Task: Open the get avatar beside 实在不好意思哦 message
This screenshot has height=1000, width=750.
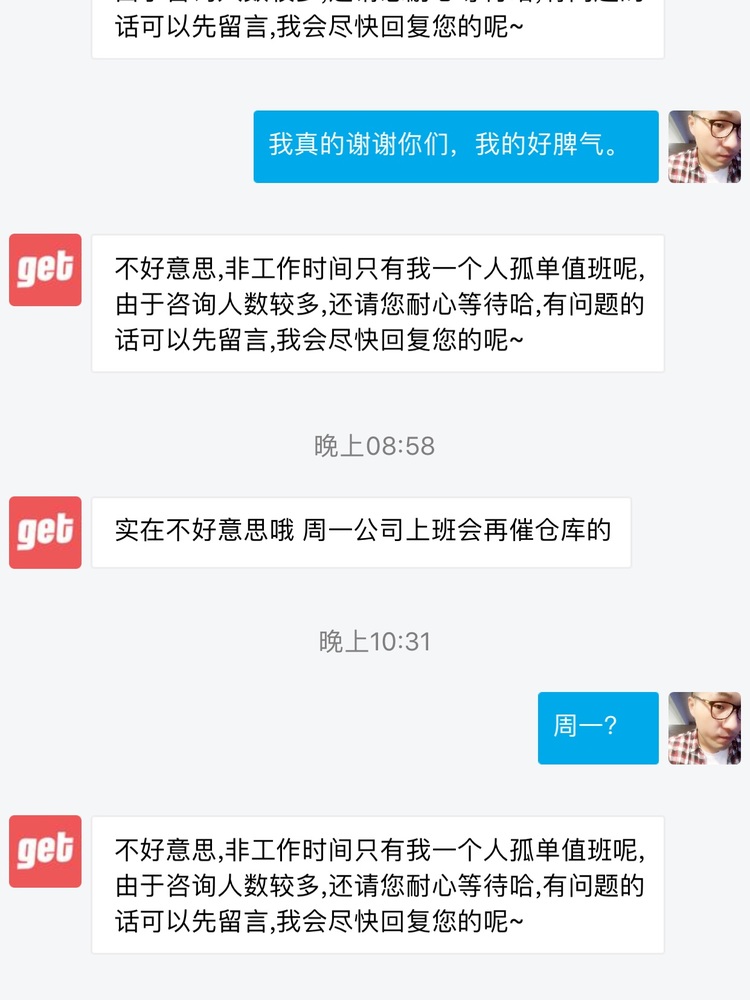Action: 45,532
